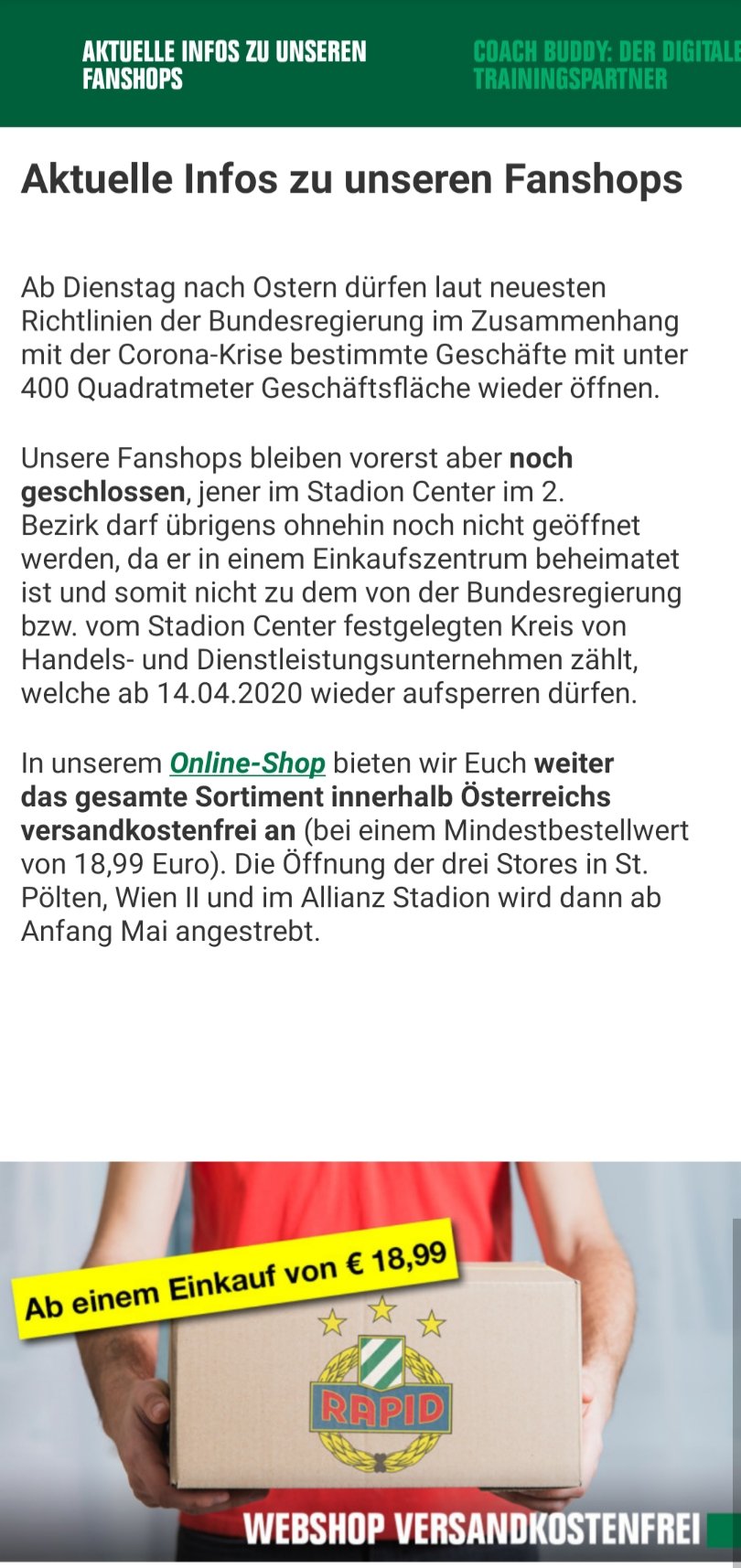Open the Online-Shop link
Viewport: 741px width, 1568px height.
click(x=247, y=763)
